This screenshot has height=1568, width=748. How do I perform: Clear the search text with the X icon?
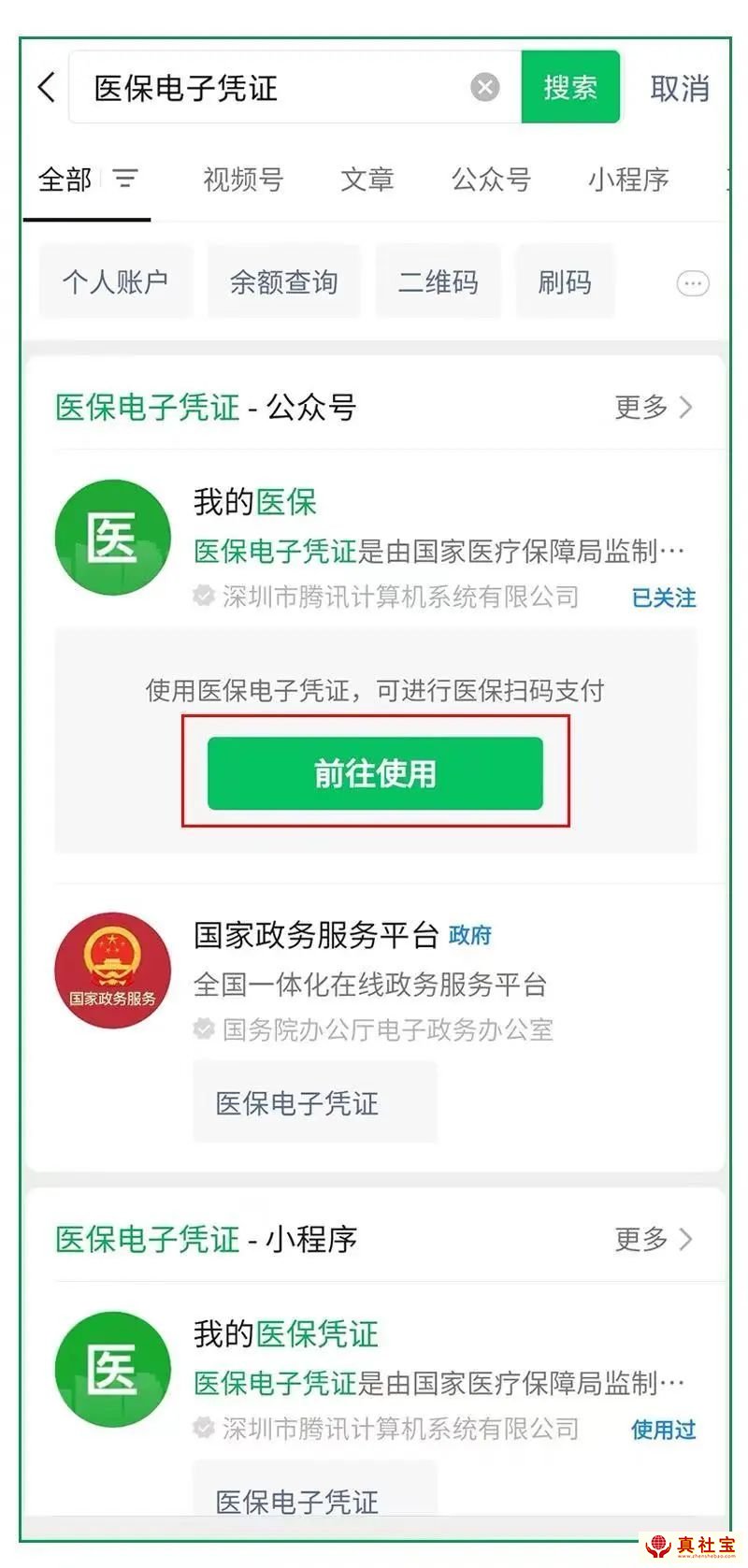pyautogui.click(x=484, y=88)
